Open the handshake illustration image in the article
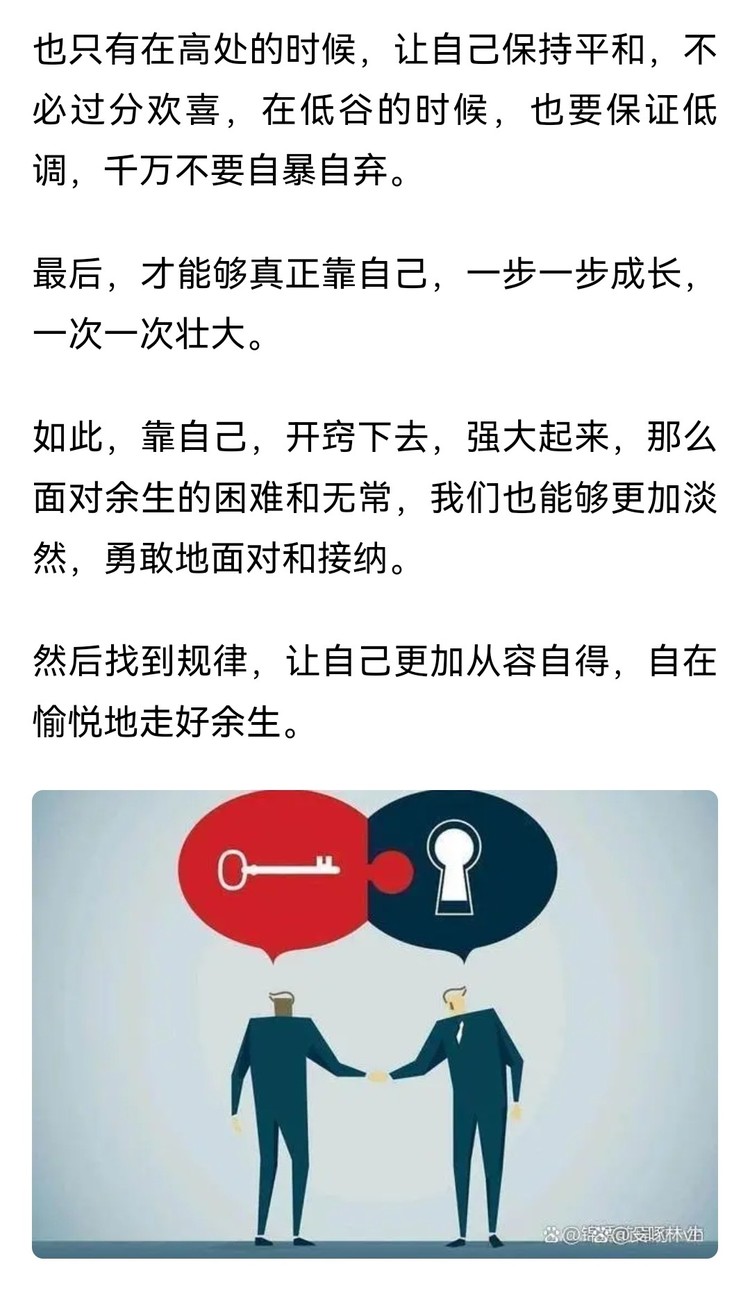 pyautogui.click(x=375, y=1022)
